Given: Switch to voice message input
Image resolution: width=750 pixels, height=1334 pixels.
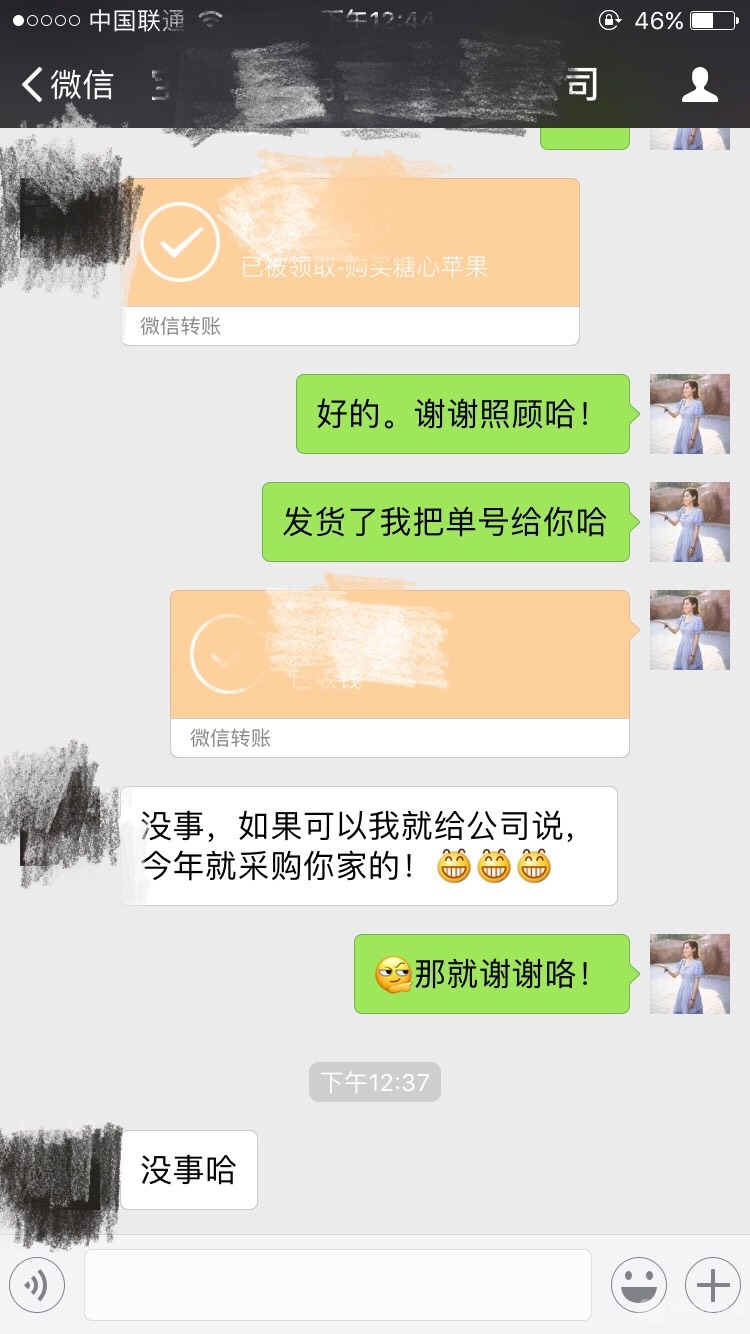Looking at the screenshot, I should pos(37,1285).
